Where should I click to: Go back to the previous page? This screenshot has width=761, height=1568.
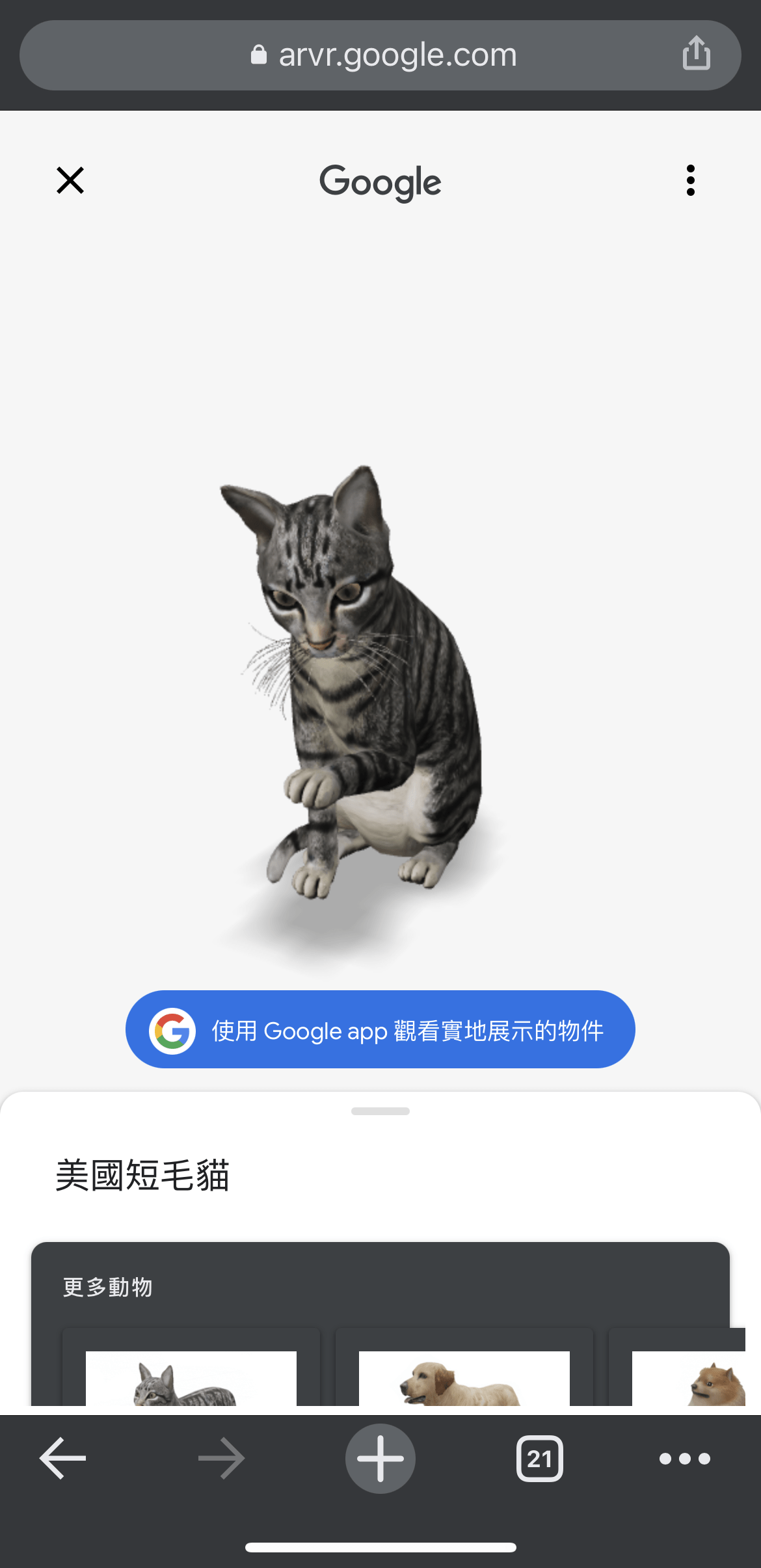point(63,1458)
